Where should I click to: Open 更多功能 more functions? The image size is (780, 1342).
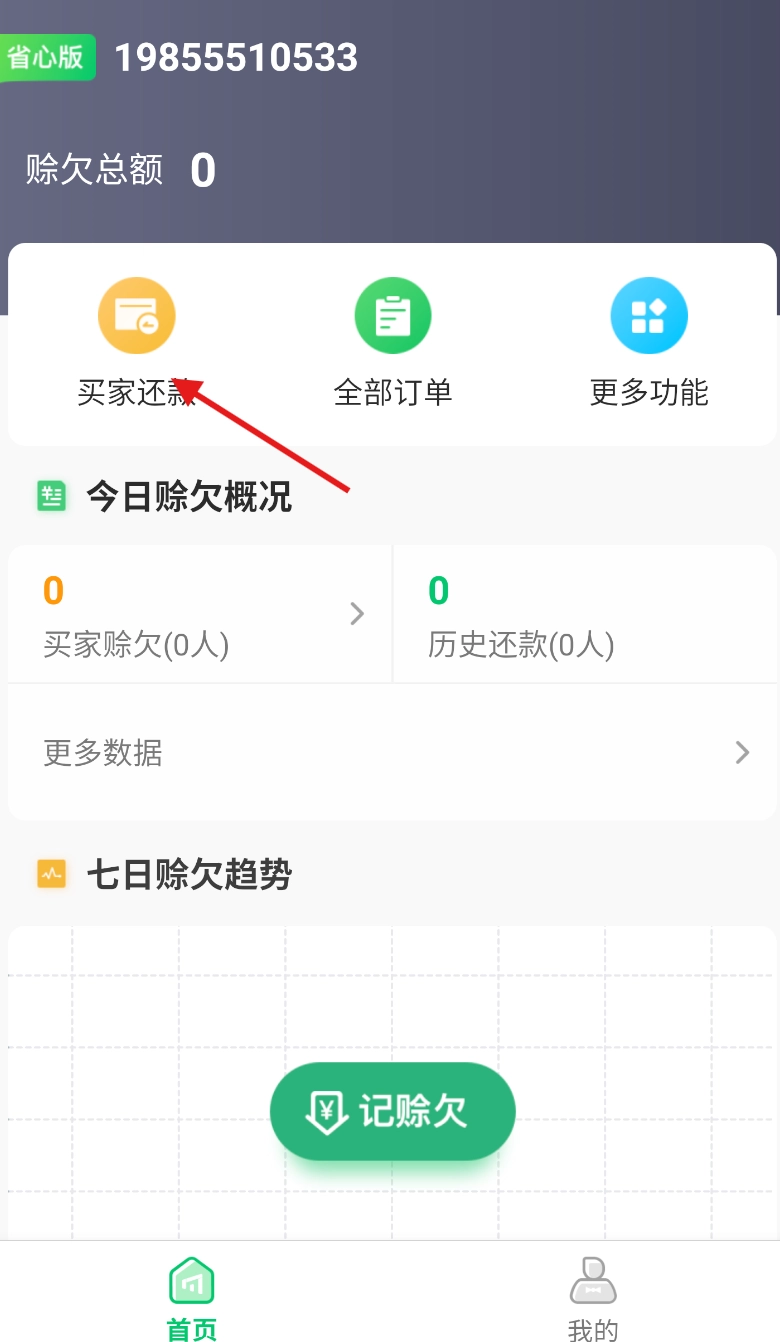[x=649, y=342]
